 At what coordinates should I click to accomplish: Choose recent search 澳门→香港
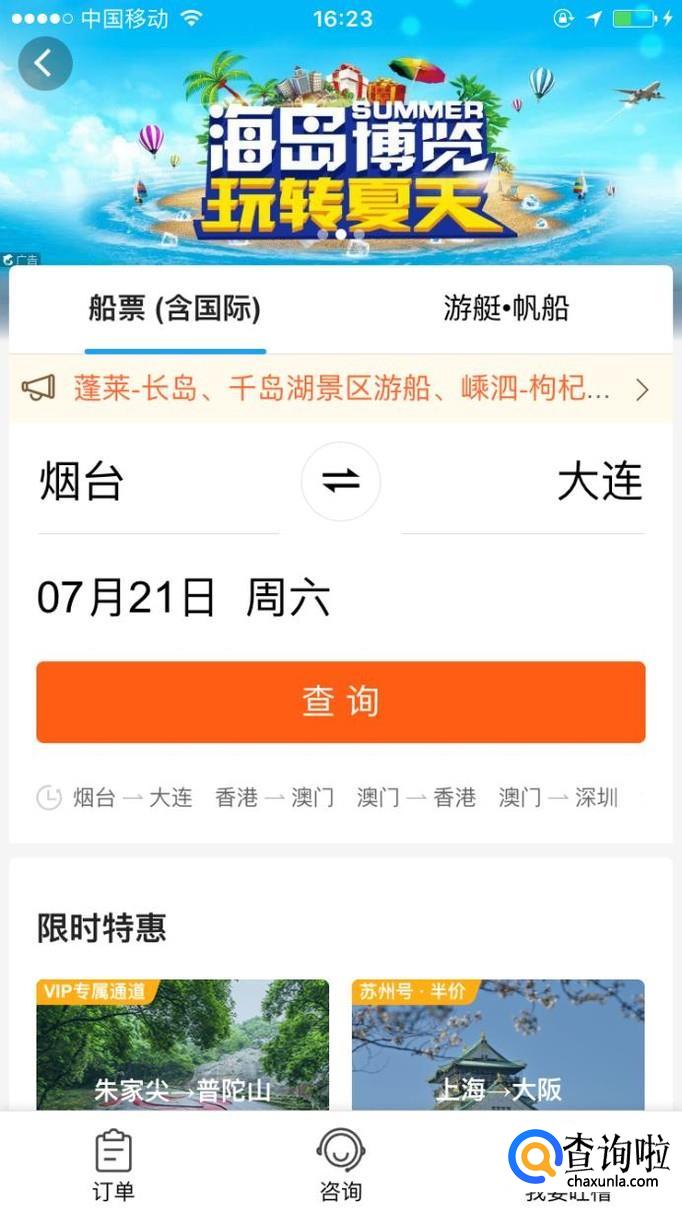pos(416,798)
